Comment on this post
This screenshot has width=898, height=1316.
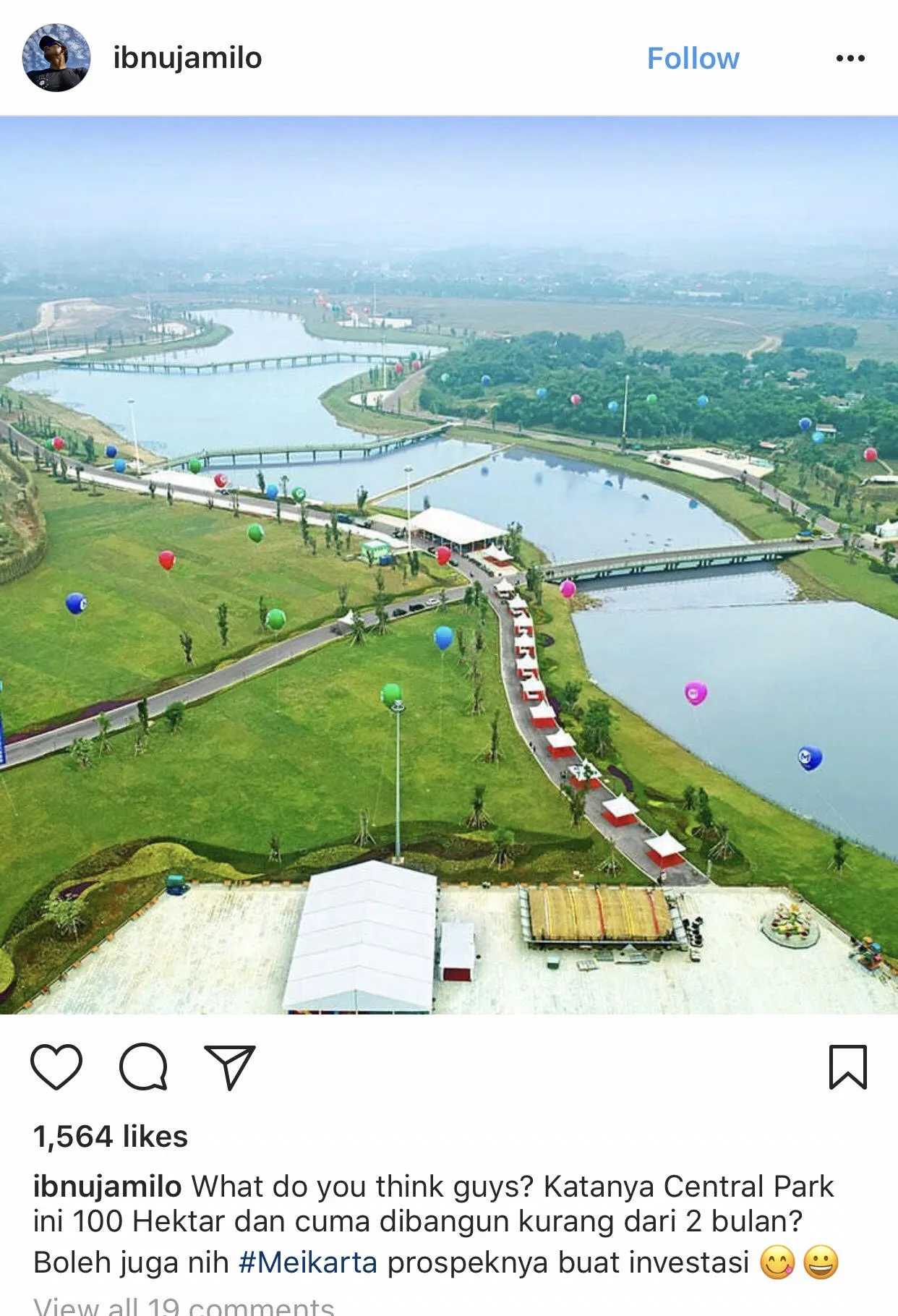[x=143, y=1067]
